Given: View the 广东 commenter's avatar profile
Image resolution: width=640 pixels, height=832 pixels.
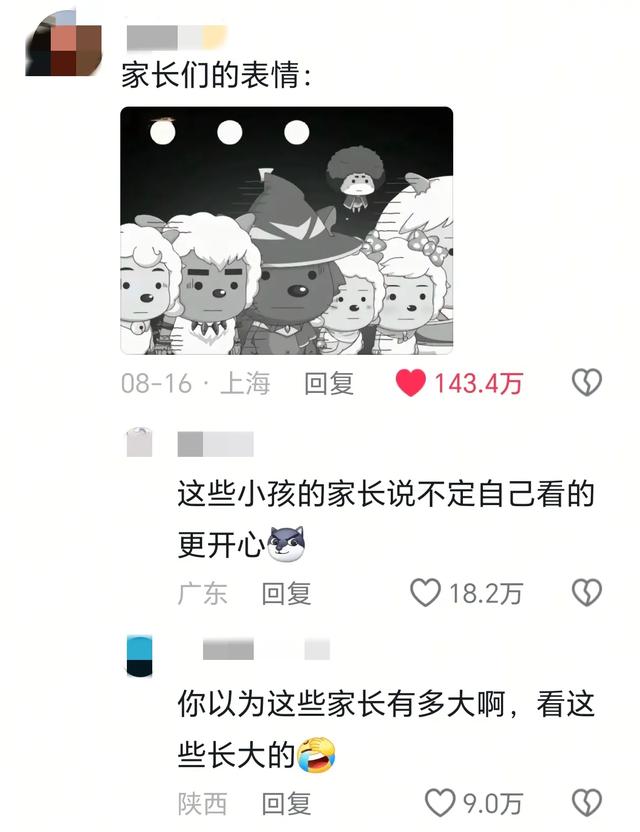Looking at the screenshot, I should click(140, 441).
